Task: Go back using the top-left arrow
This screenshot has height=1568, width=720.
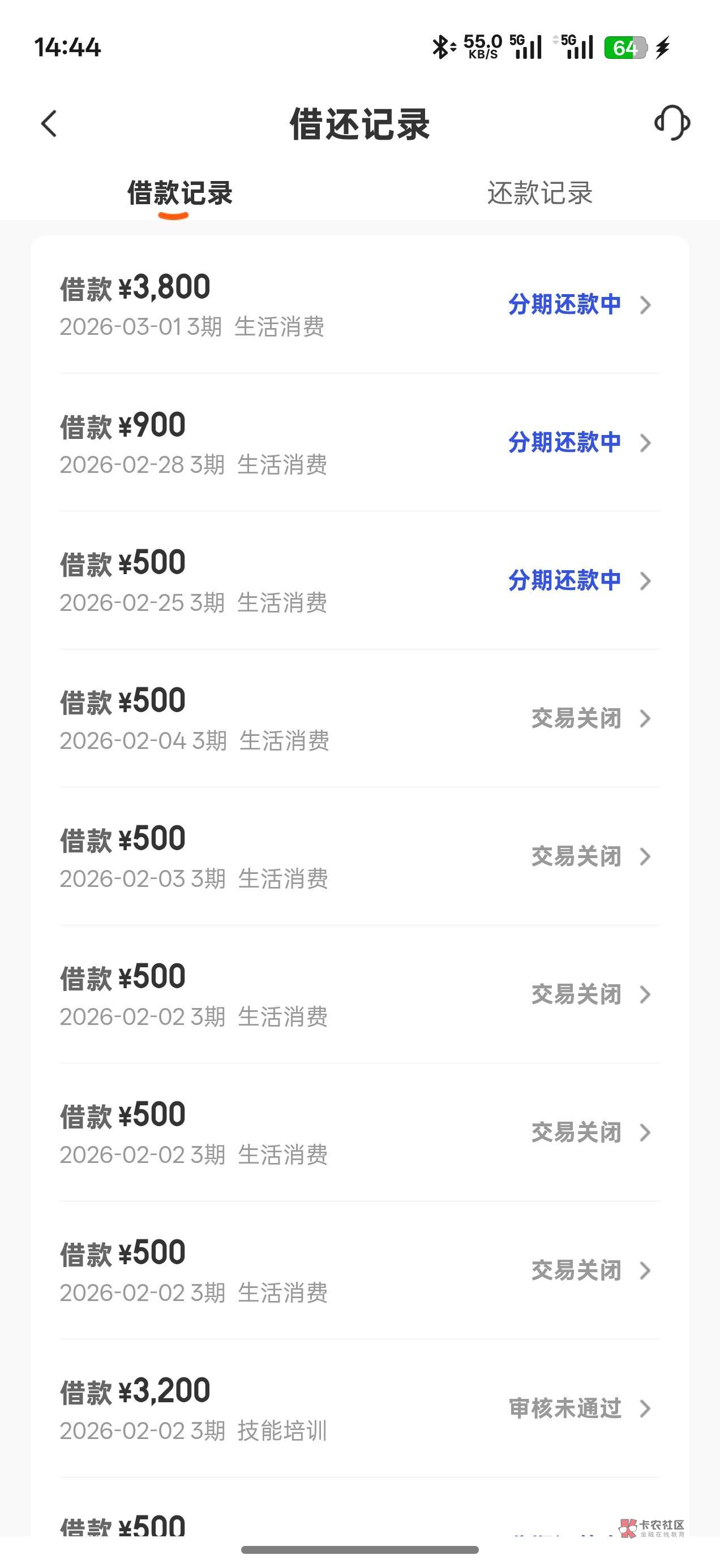Action: point(49,123)
